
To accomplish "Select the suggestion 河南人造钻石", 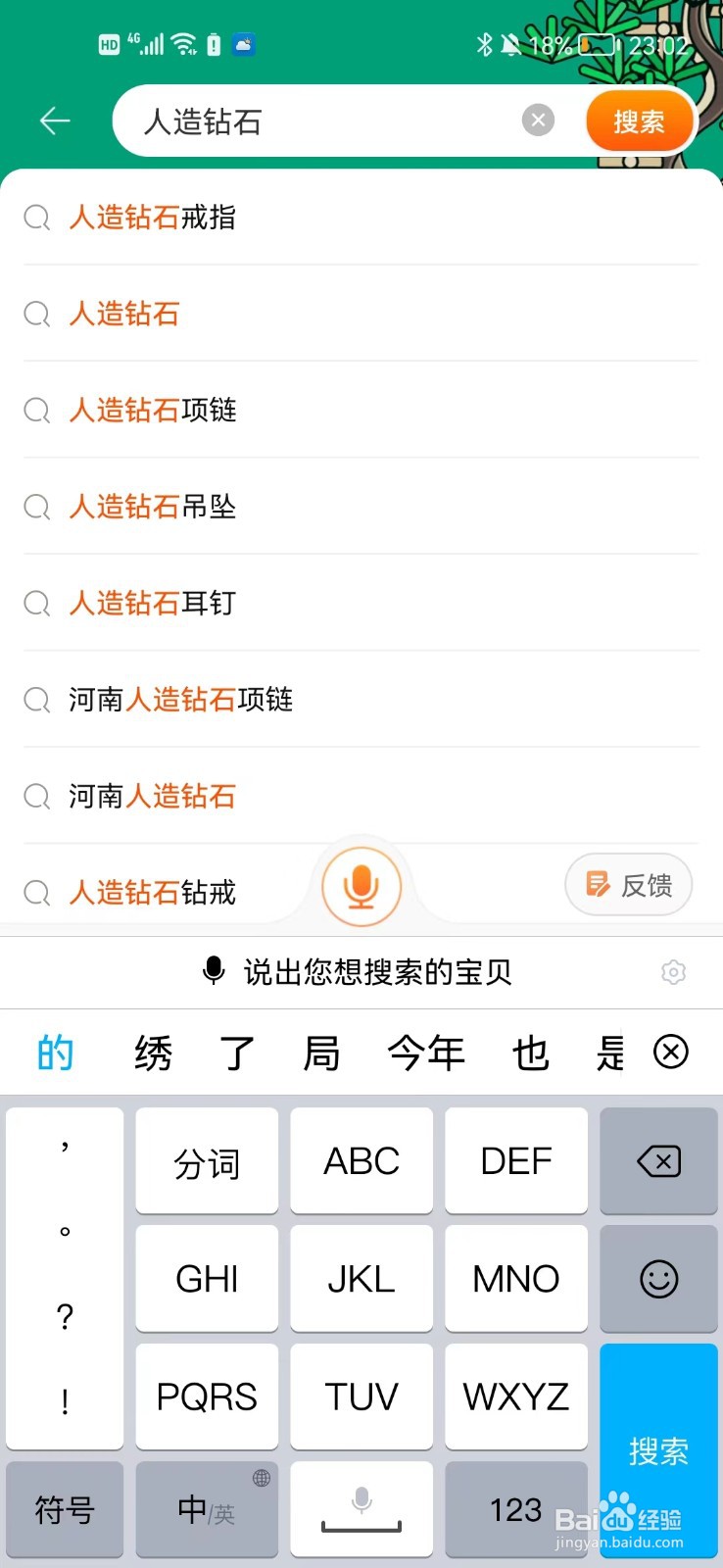I will (152, 797).
